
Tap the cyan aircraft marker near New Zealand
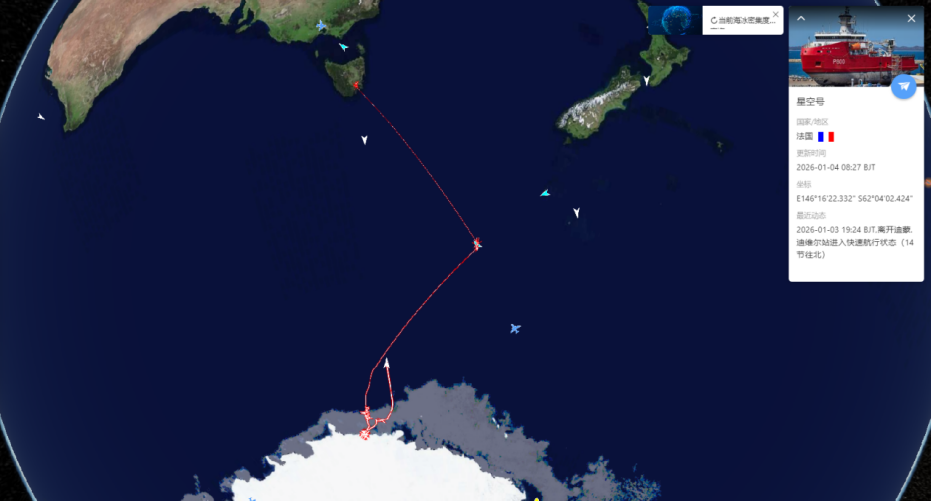tap(545, 193)
